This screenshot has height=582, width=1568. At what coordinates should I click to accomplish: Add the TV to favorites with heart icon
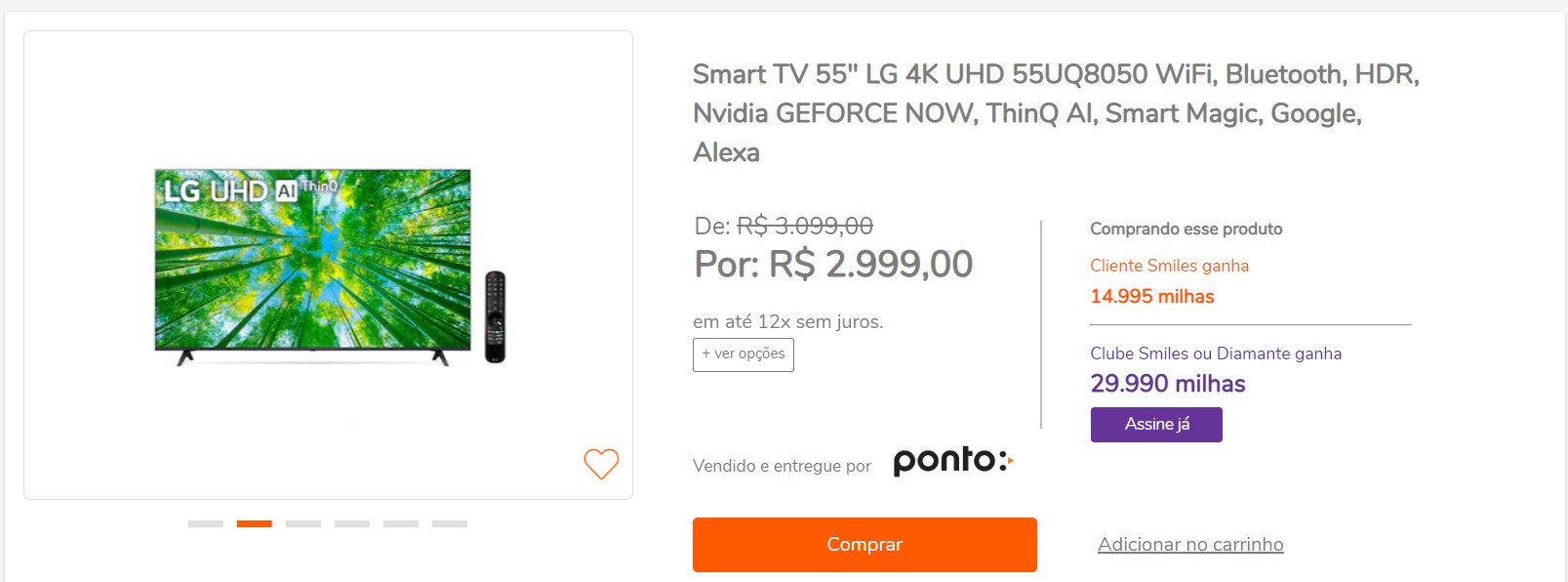tap(601, 464)
